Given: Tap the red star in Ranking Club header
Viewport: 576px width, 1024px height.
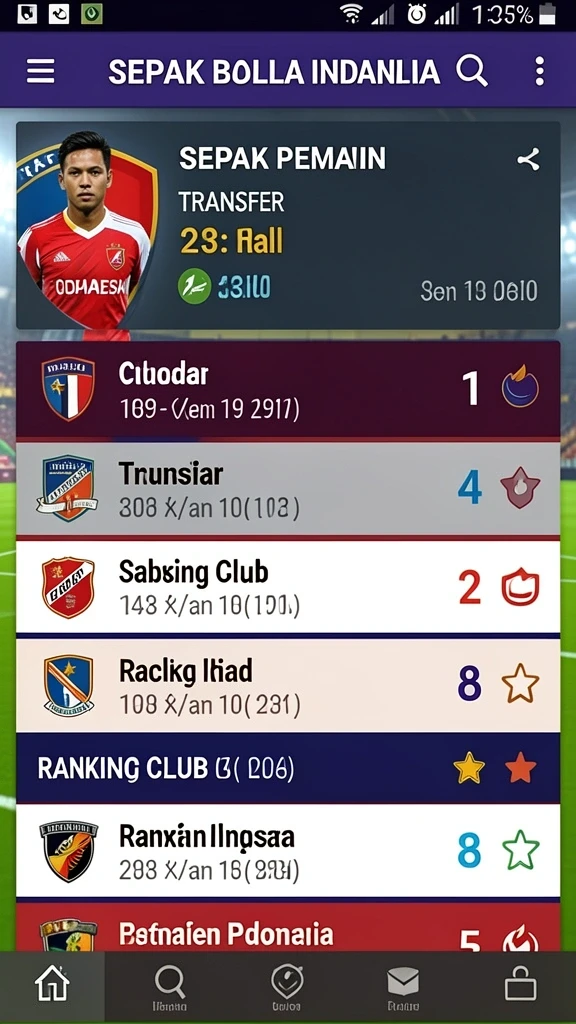Looking at the screenshot, I should [x=520, y=768].
